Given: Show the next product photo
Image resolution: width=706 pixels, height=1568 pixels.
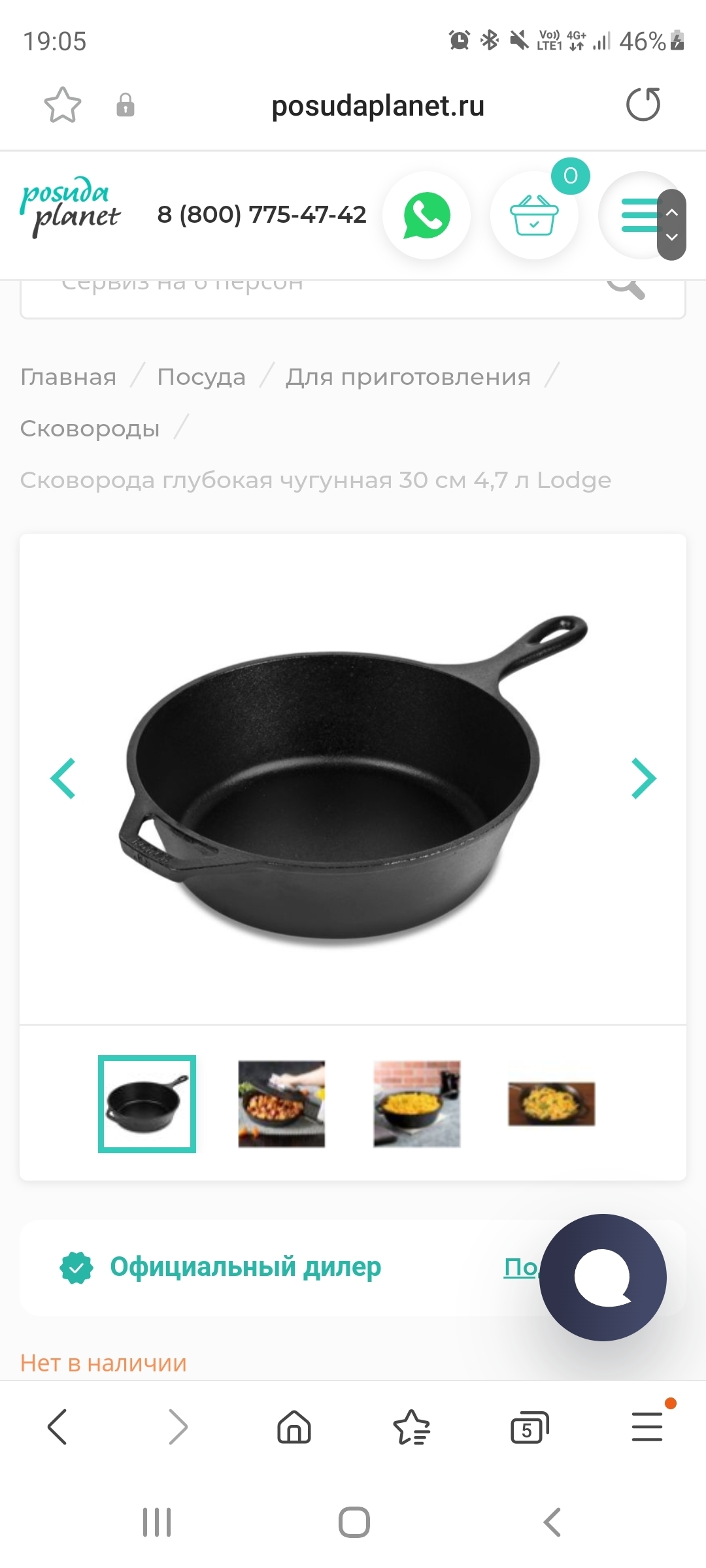Looking at the screenshot, I should click(x=643, y=778).
